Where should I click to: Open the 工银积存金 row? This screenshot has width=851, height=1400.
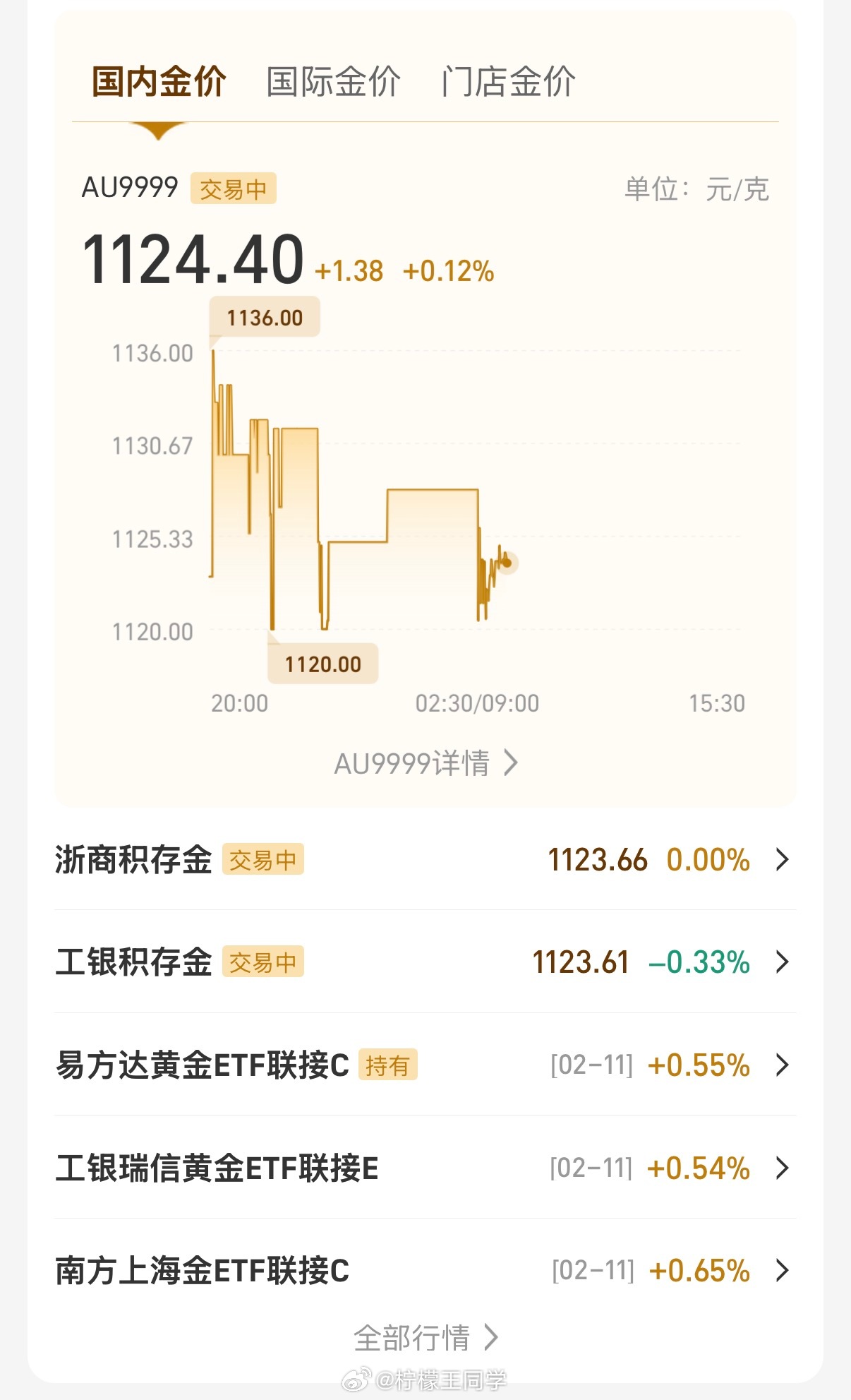point(425,962)
